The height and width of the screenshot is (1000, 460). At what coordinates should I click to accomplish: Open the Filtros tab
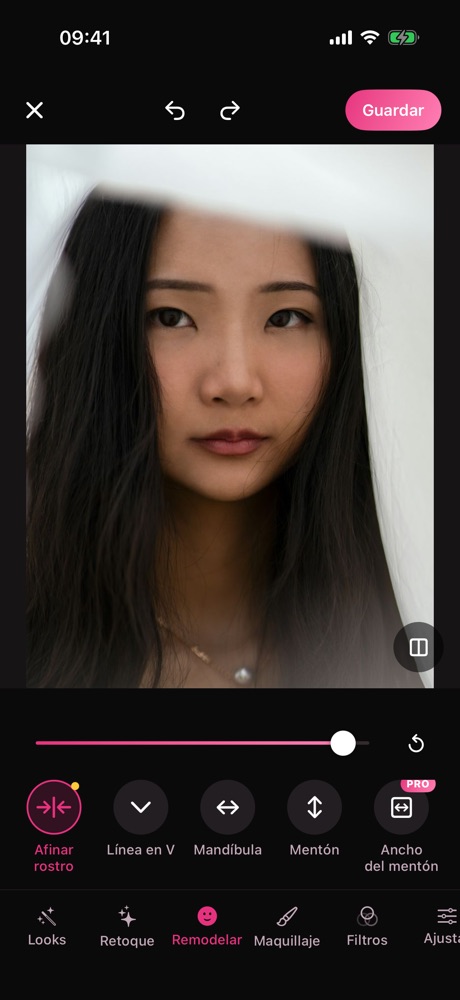pyautogui.click(x=367, y=927)
